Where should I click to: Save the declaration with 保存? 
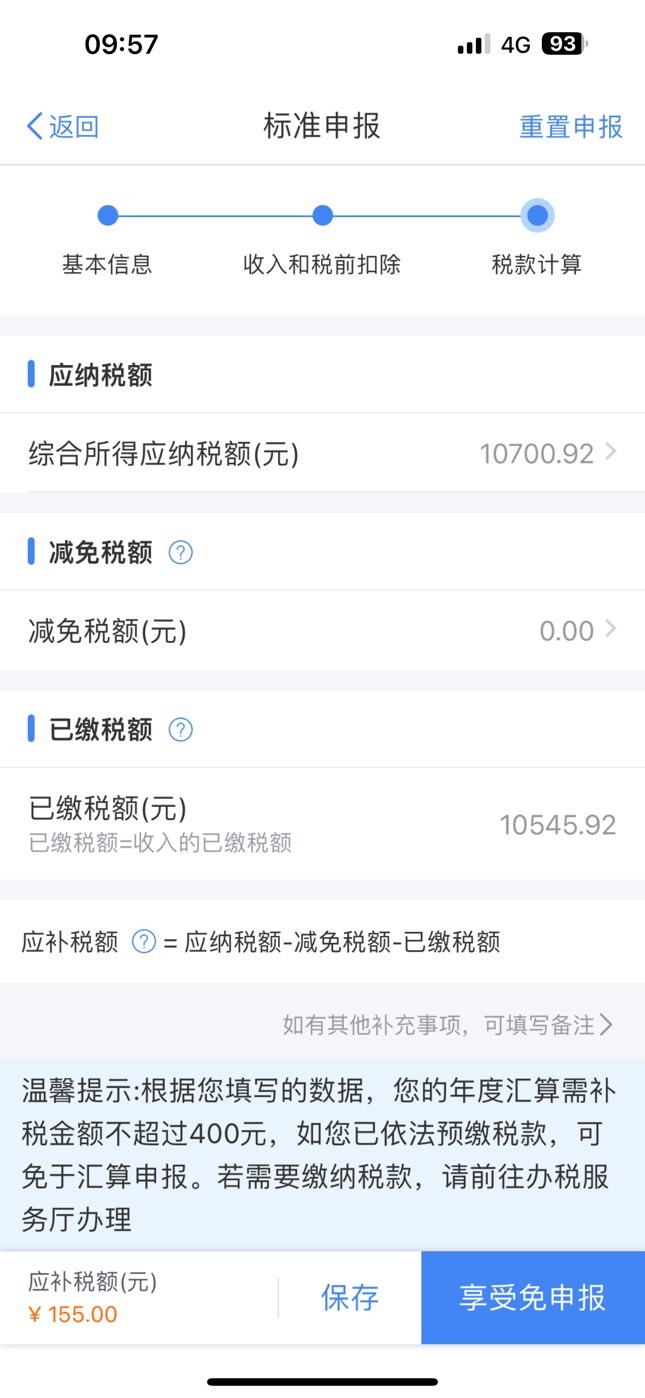[x=350, y=1298]
